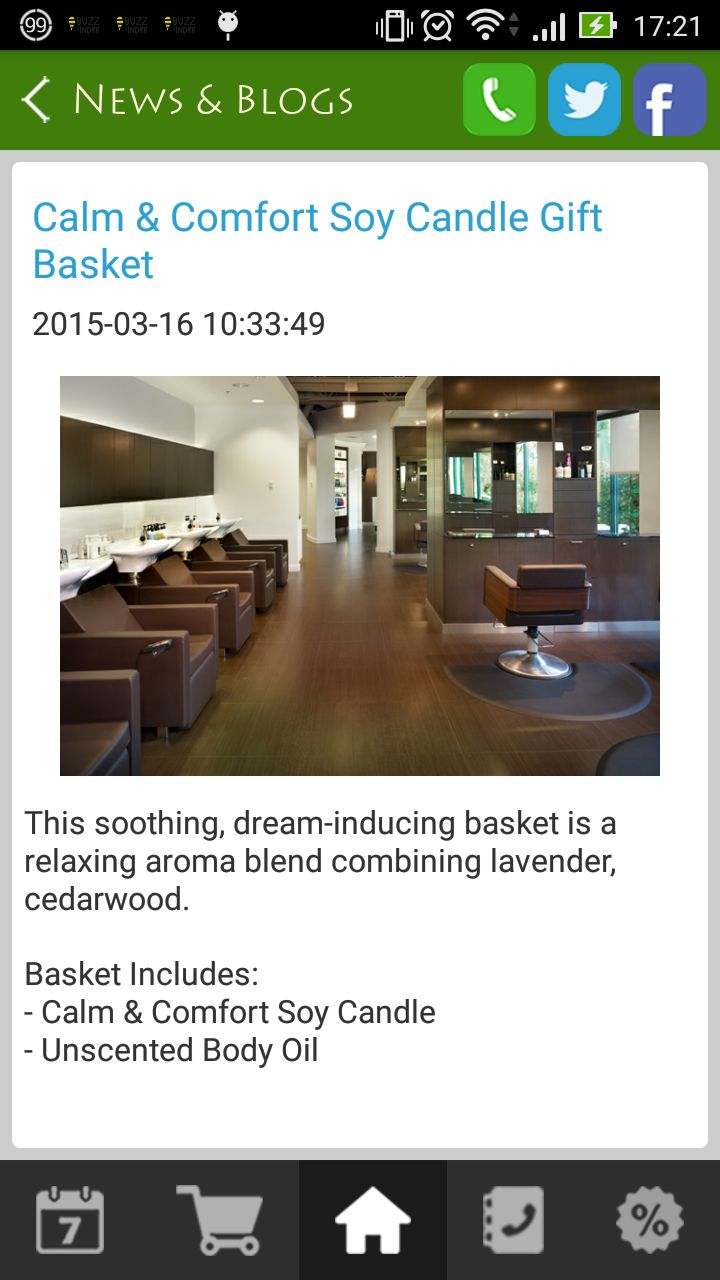Open the Facebook page
The image size is (720, 1280).
pyautogui.click(x=669, y=100)
